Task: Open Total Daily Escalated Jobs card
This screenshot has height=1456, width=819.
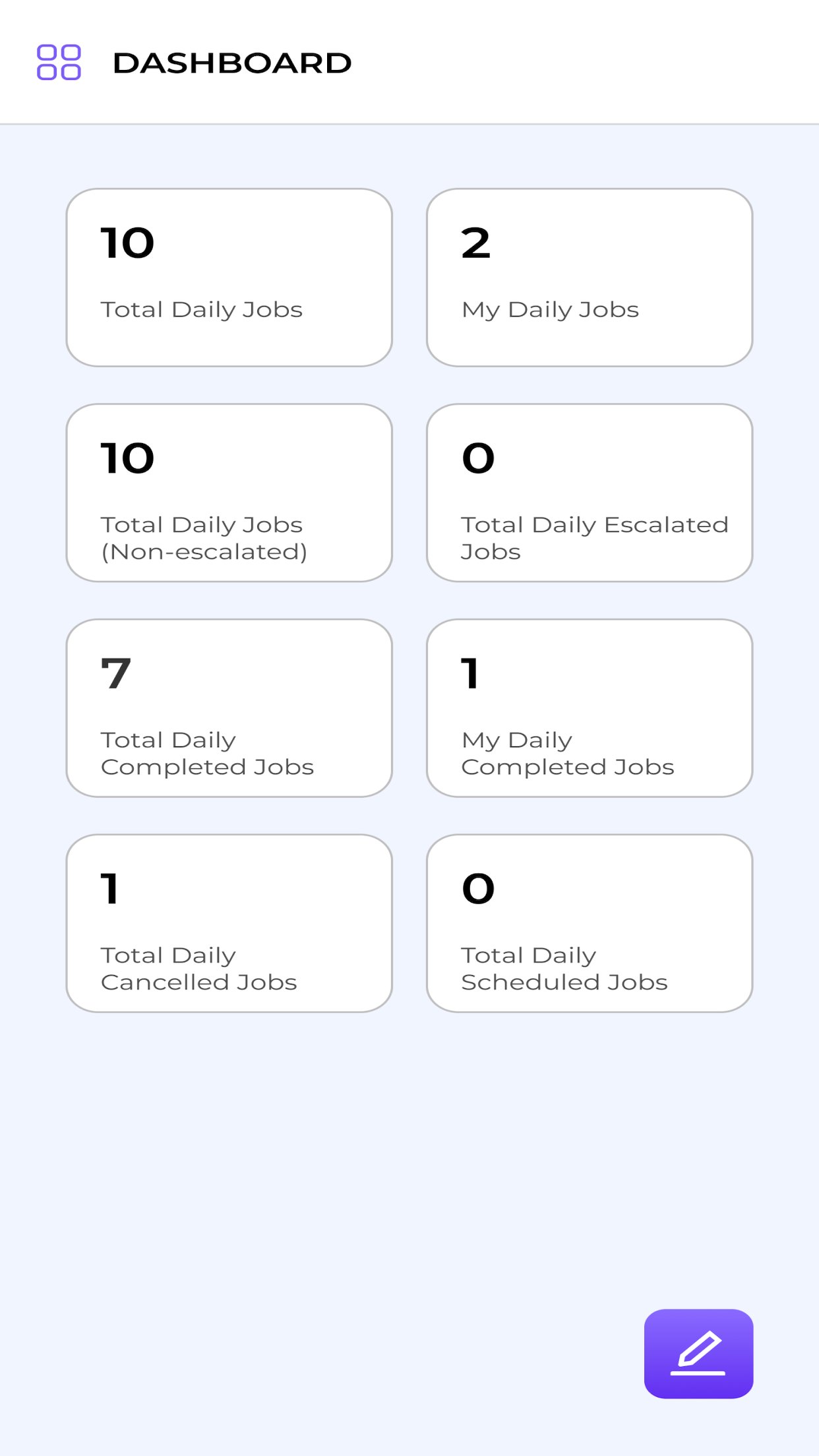Action: 590,493
